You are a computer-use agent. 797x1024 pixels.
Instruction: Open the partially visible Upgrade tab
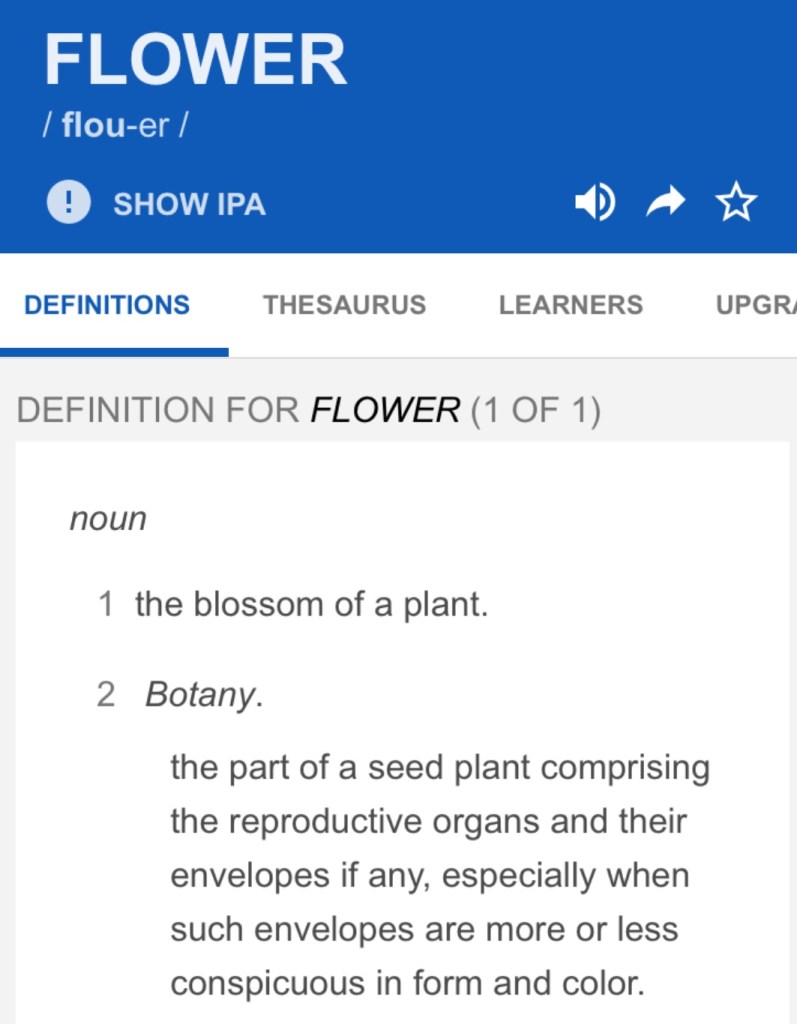pyautogui.click(x=756, y=305)
